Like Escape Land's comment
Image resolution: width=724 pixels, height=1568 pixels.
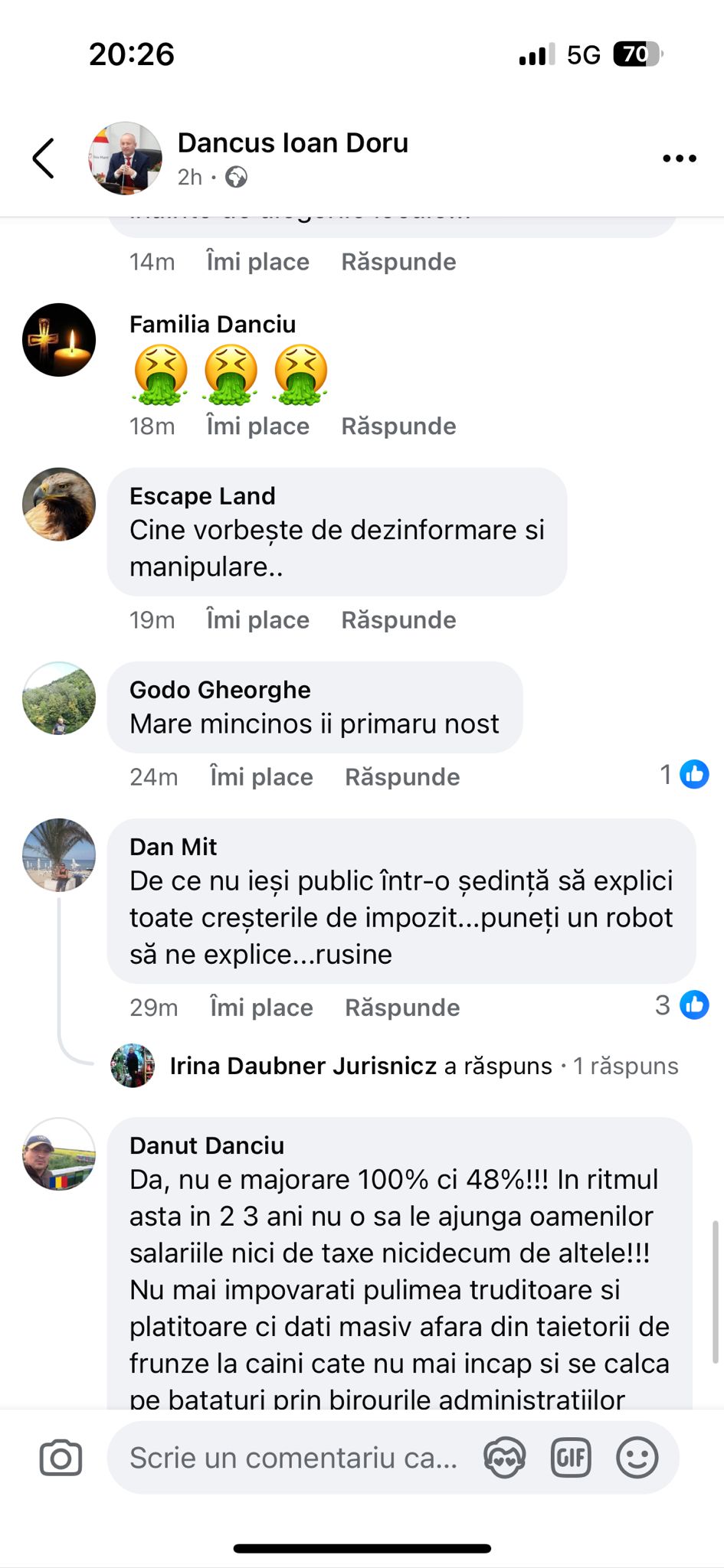257,620
